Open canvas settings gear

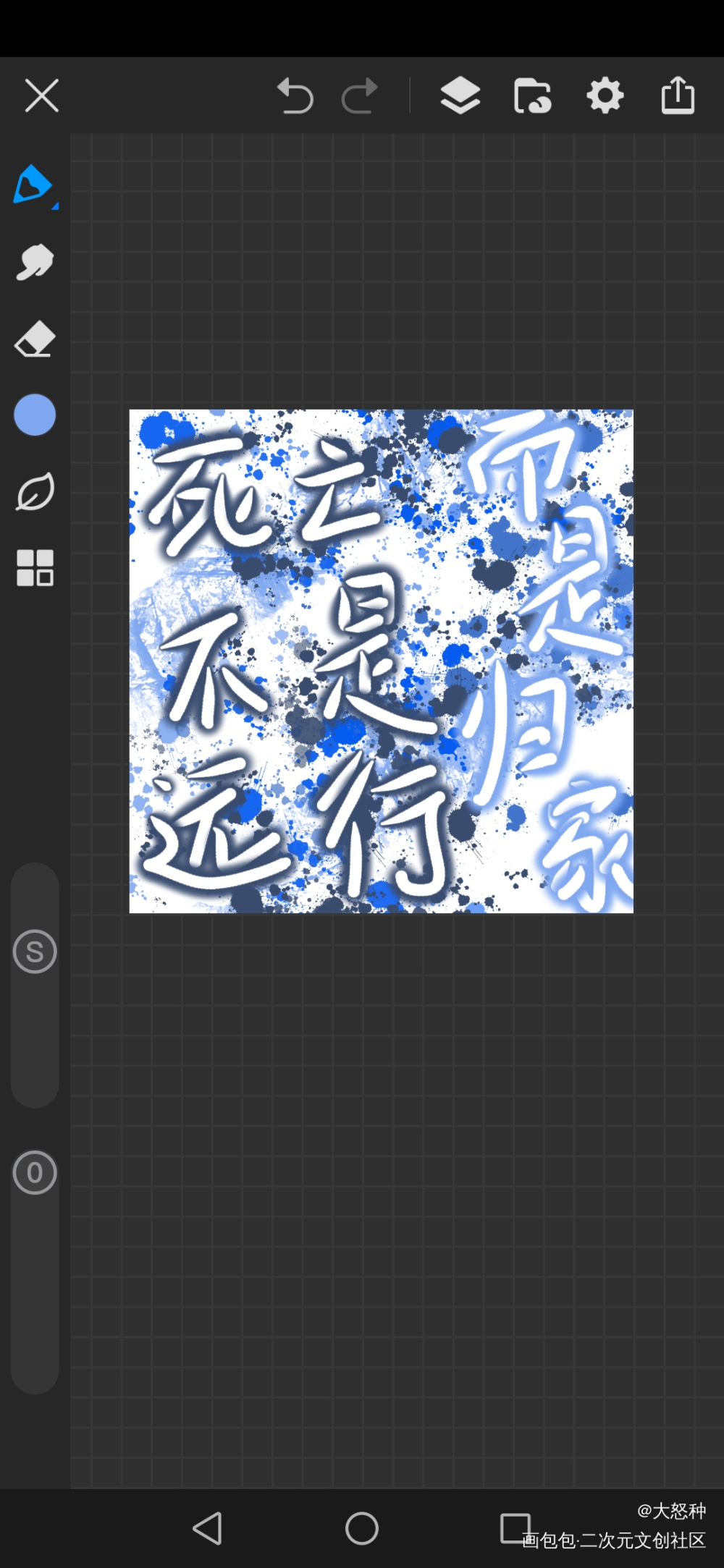click(x=605, y=96)
